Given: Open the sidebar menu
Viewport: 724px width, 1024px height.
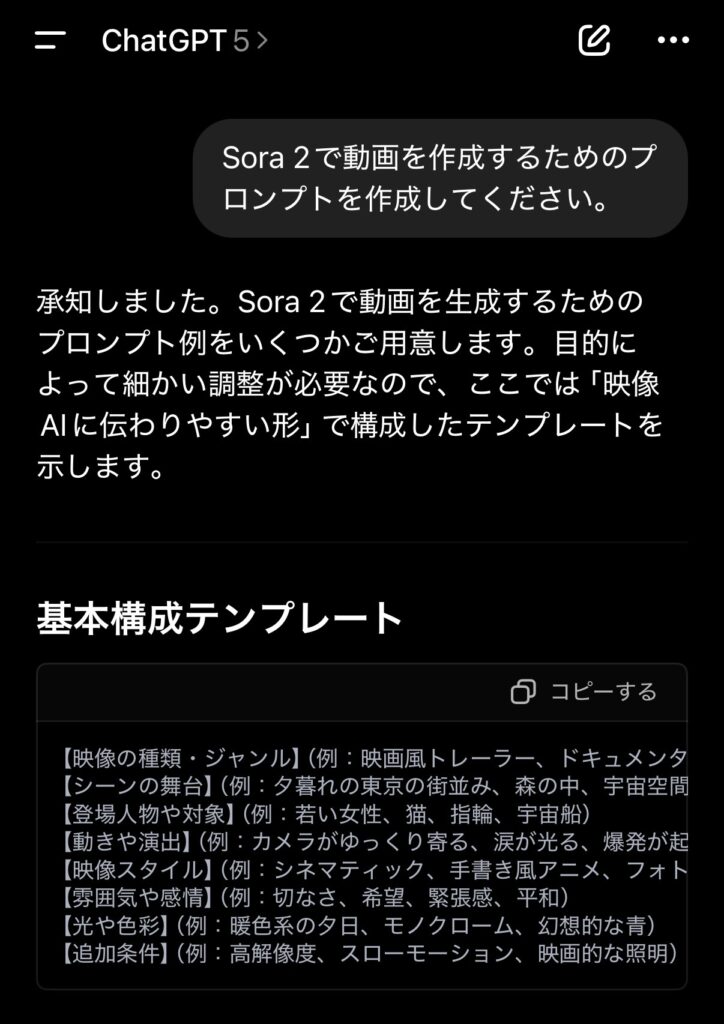Looking at the screenshot, I should click(x=50, y=40).
